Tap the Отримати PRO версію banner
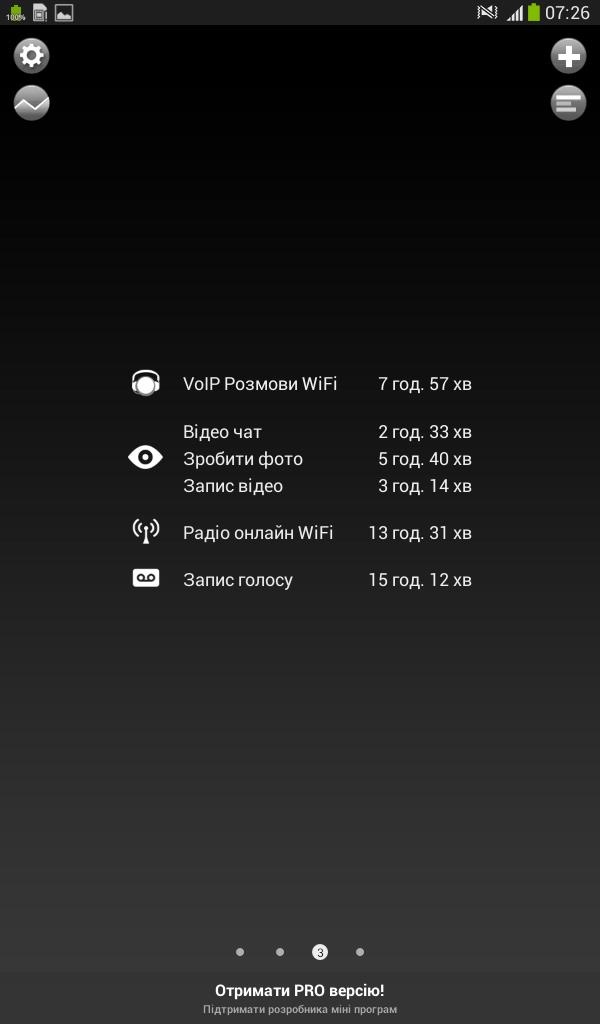Image resolution: width=600 pixels, height=1024 pixels. [300, 998]
